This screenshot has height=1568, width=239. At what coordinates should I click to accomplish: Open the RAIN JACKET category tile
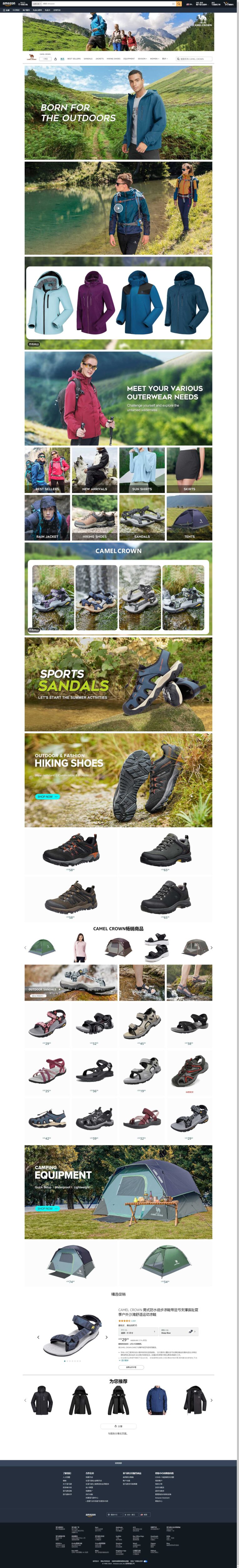point(47,517)
